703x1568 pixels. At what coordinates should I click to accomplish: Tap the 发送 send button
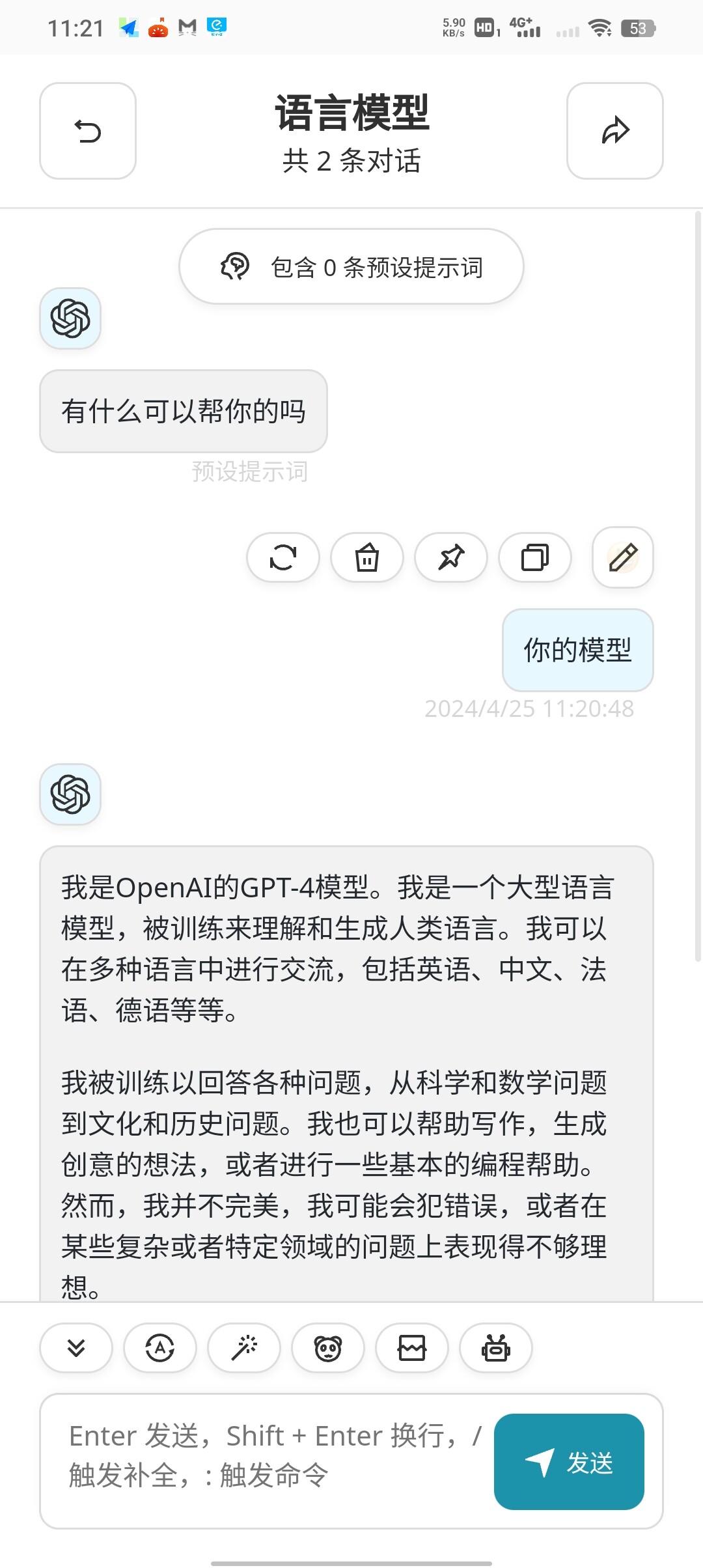pos(569,1462)
